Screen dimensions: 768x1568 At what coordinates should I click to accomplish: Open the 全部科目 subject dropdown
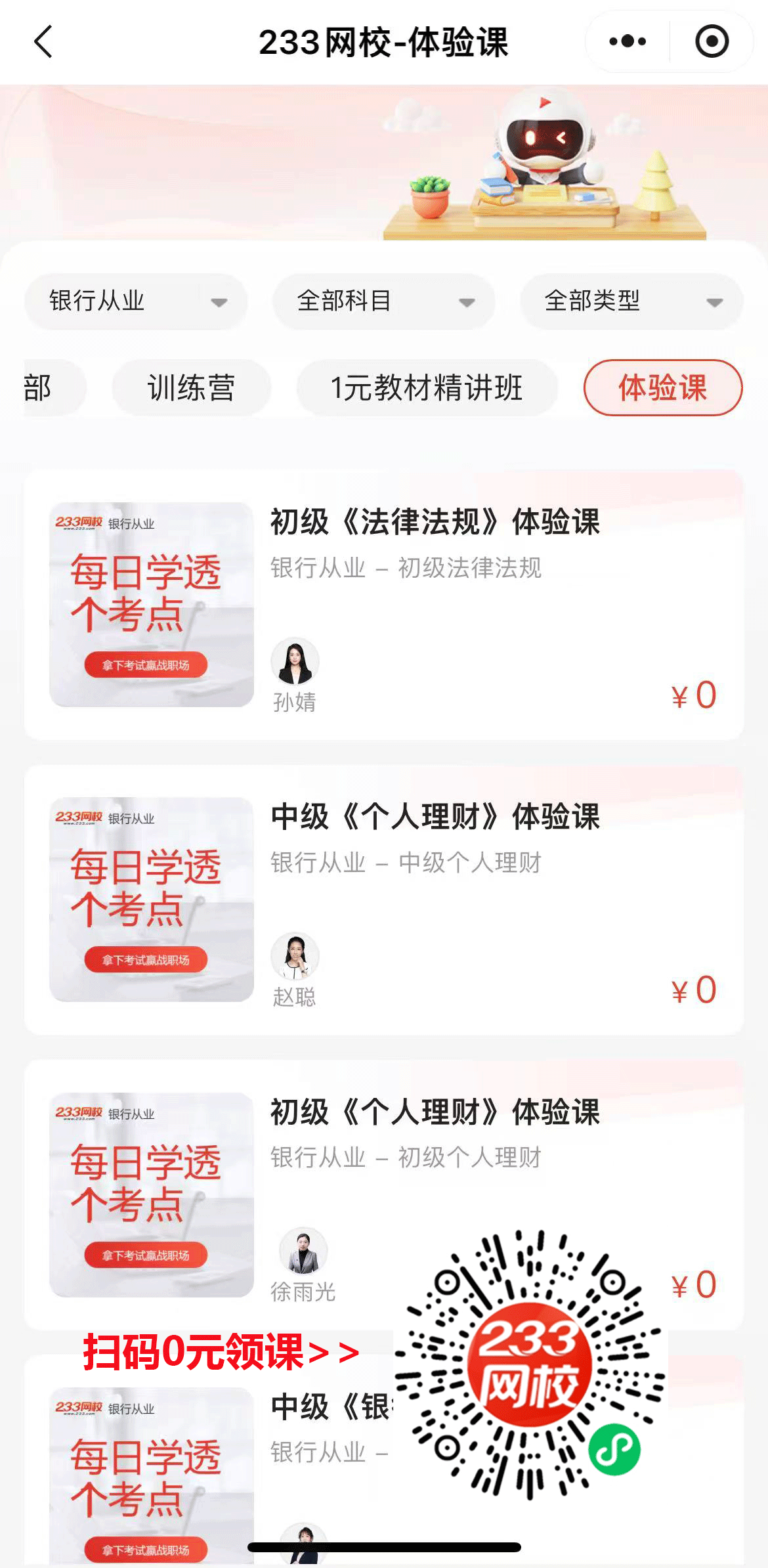point(384,301)
